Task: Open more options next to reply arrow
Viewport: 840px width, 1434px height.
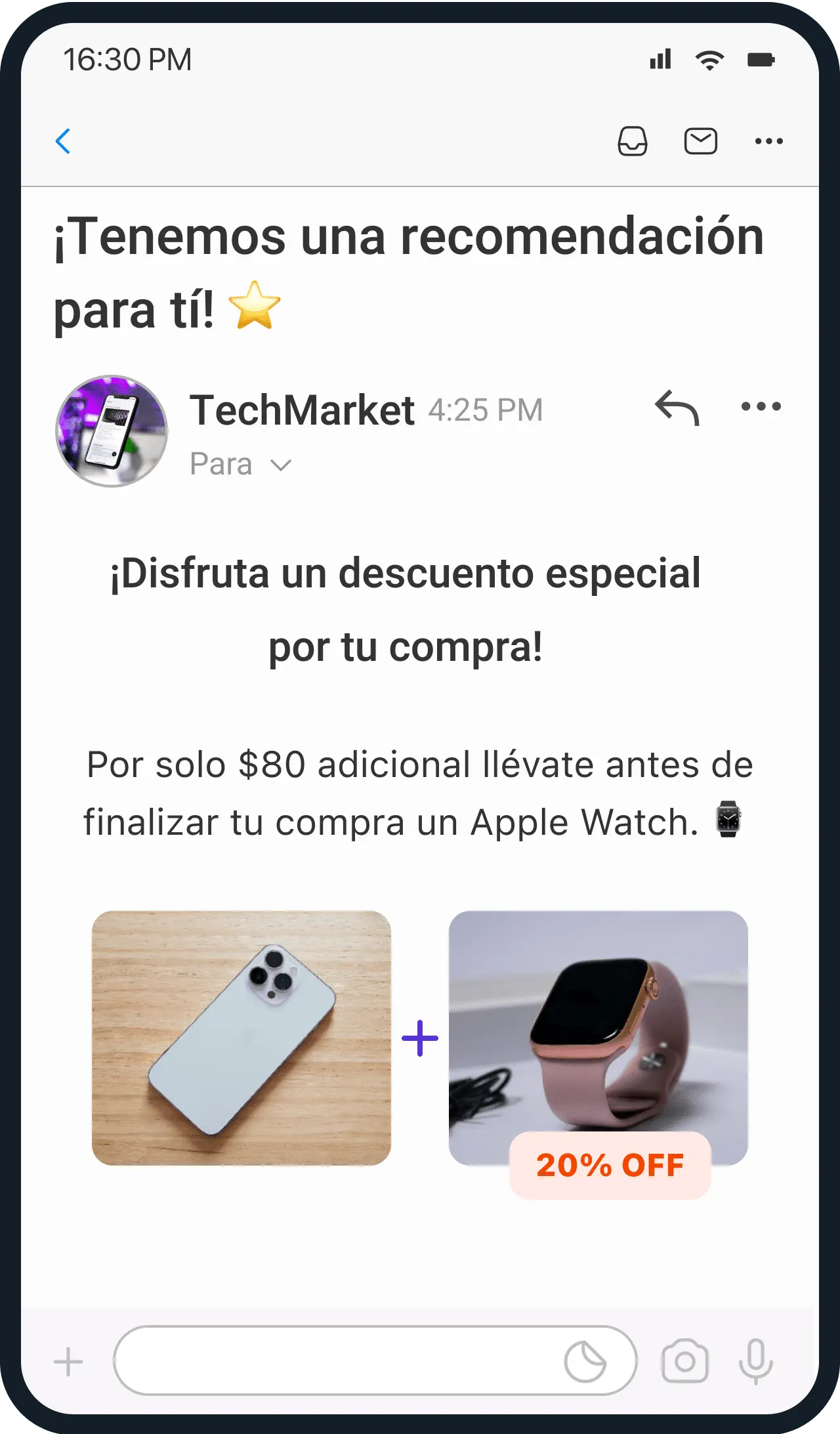Action: [x=761, y=407]
